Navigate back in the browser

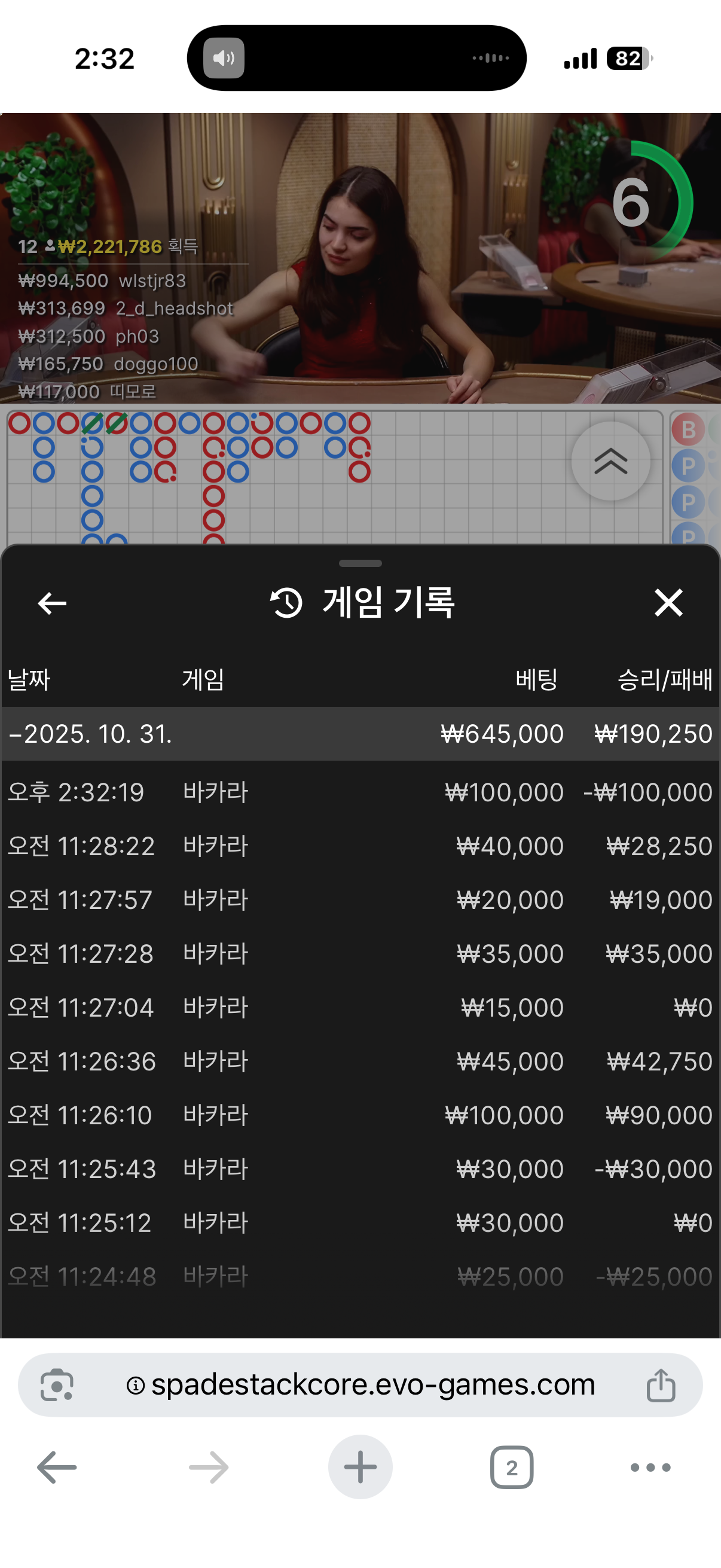[x=57, y=1468]
